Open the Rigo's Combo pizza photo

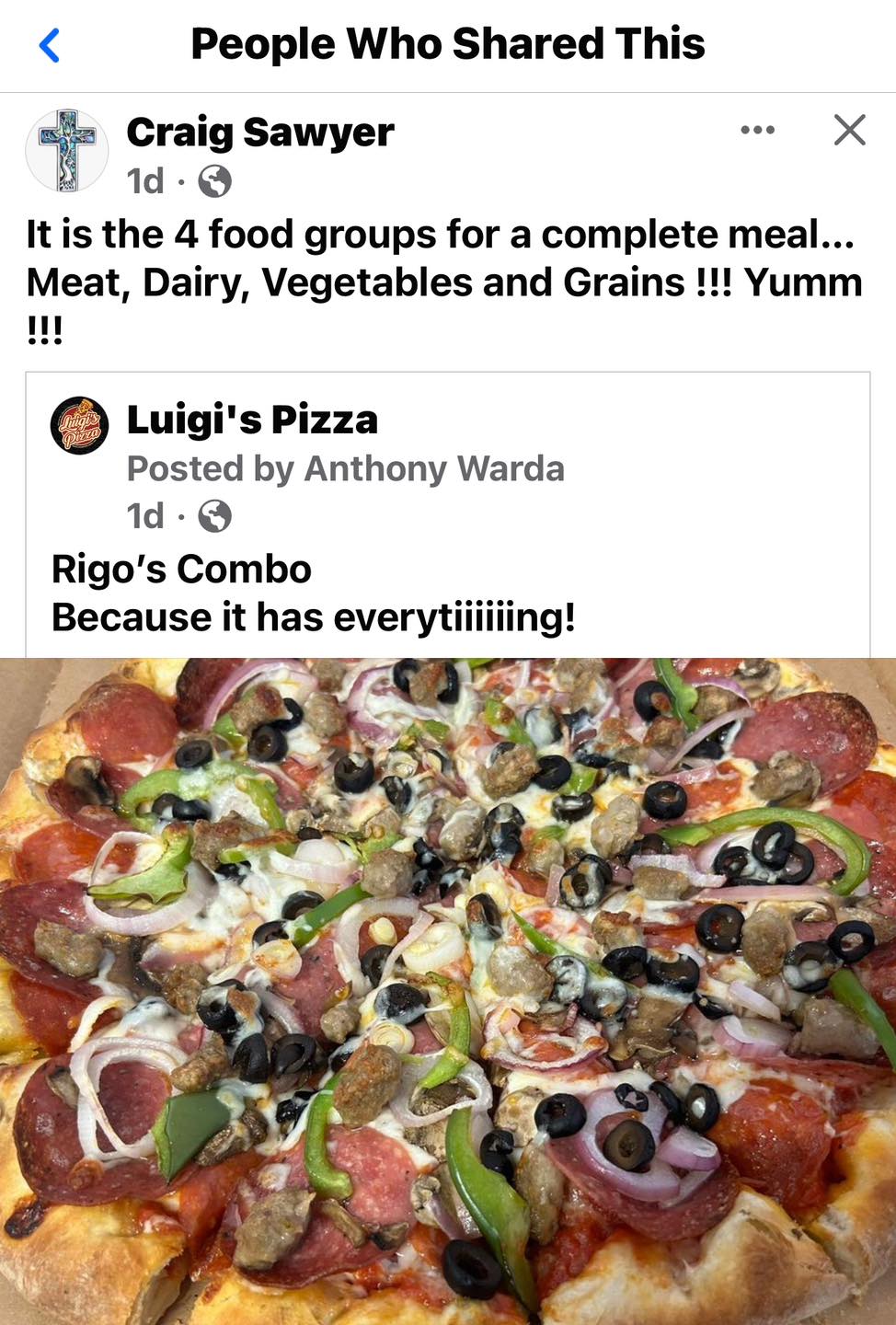[448, 990]
